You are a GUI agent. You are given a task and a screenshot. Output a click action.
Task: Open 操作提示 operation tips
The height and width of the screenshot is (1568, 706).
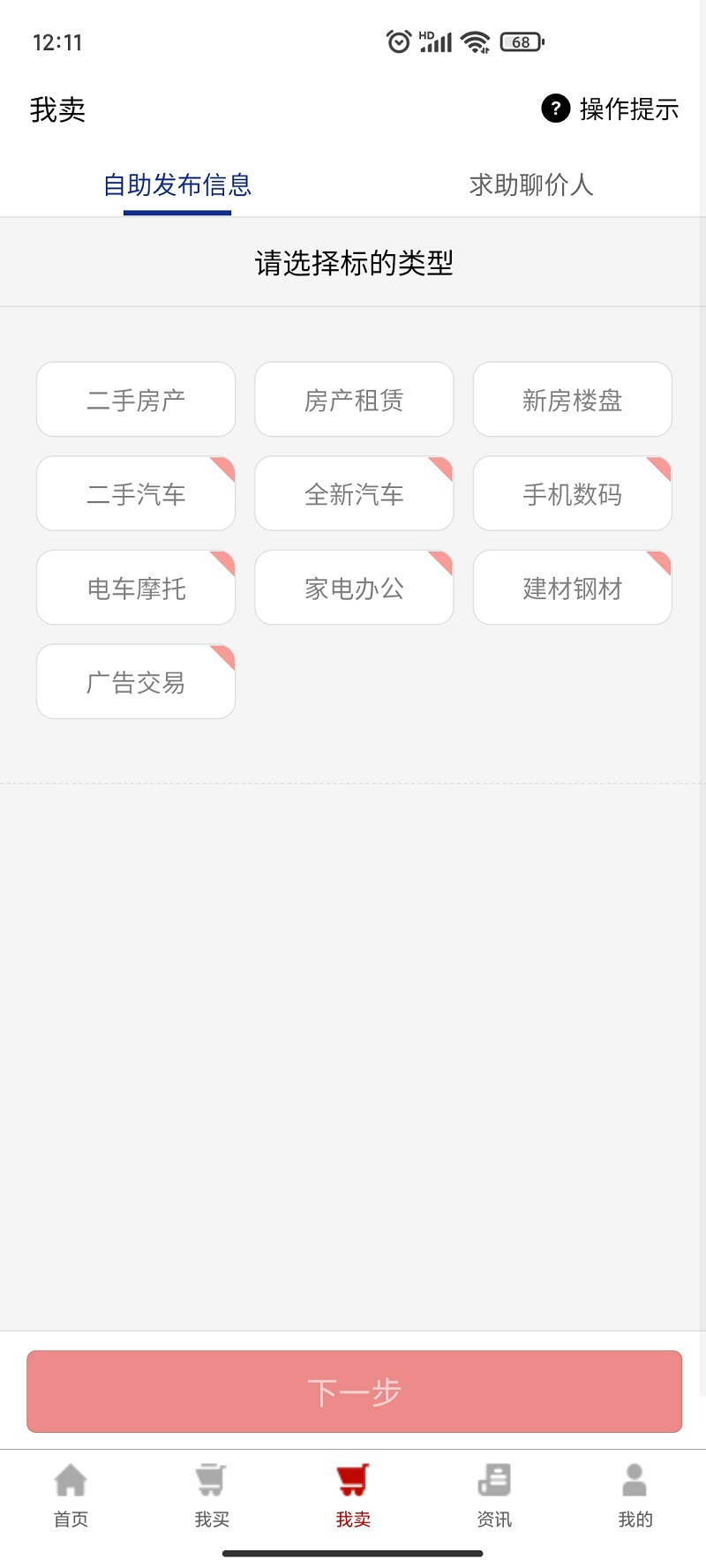click(627, 109)
